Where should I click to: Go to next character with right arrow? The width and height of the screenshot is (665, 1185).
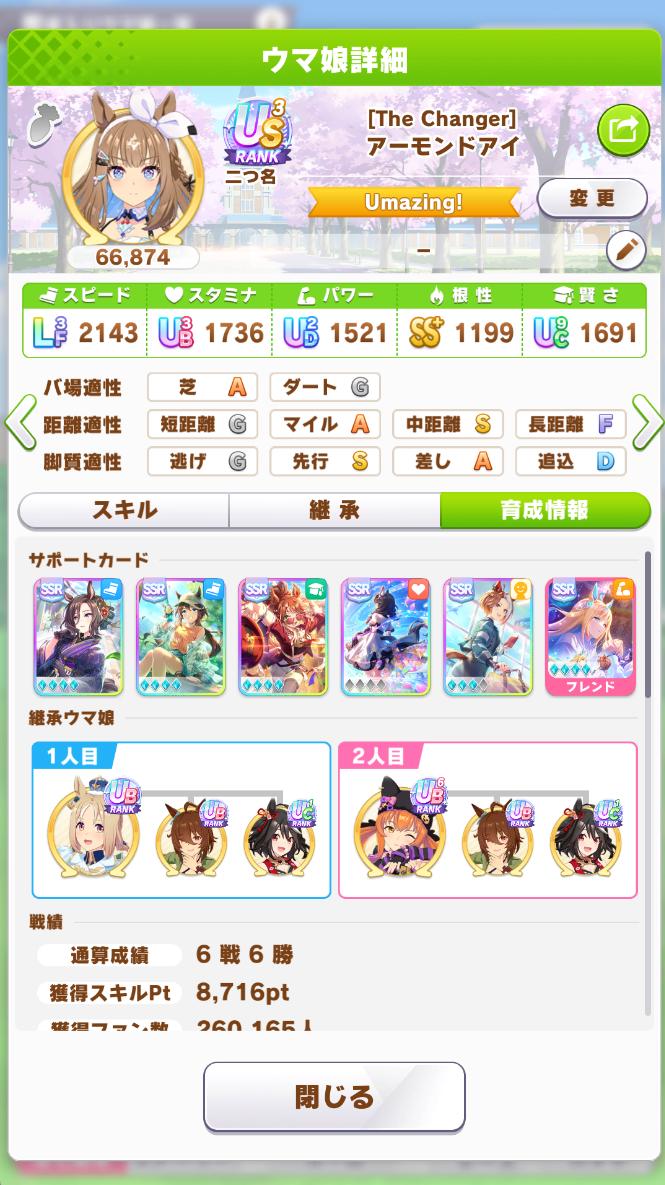[x=647, y=422]
